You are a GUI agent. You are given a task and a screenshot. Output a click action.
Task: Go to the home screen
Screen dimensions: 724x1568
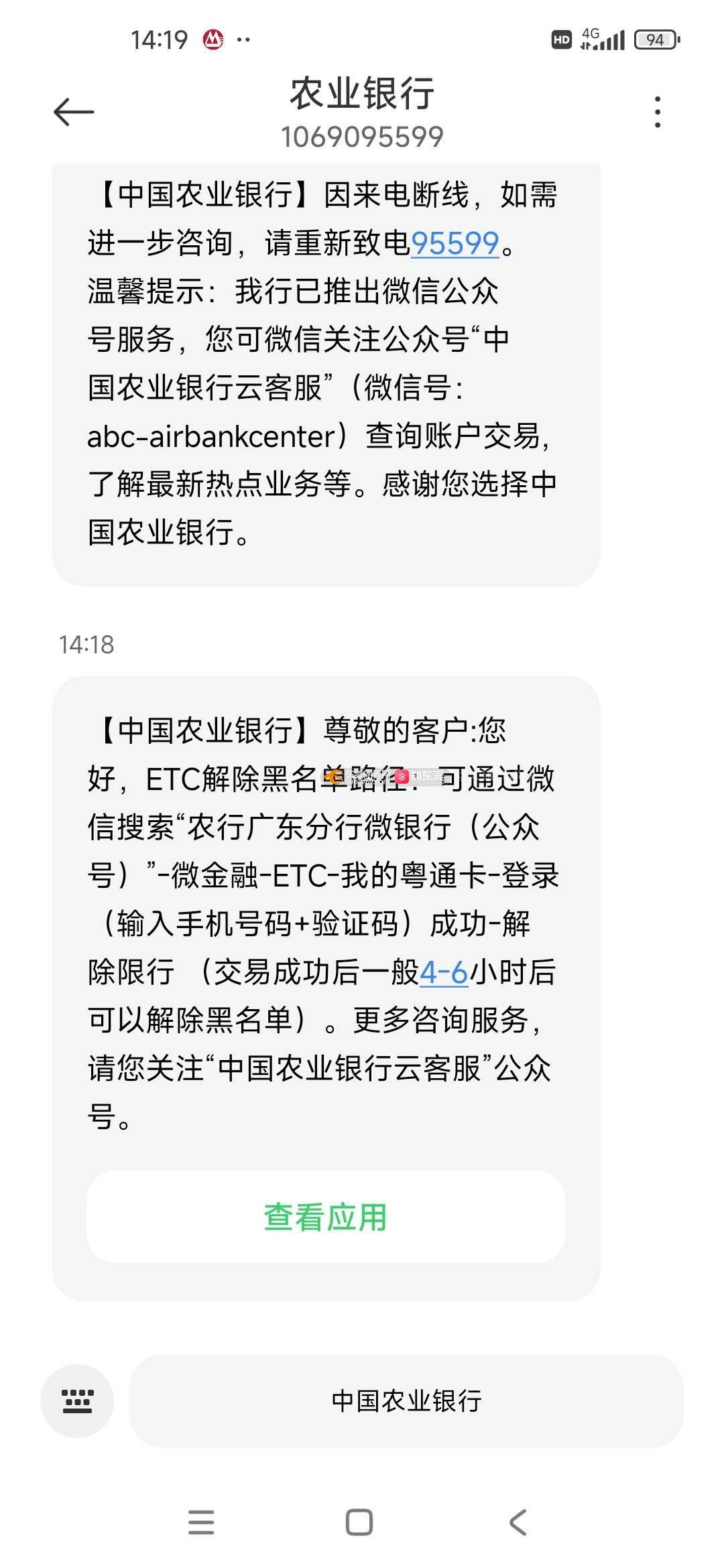[359, 1522]
